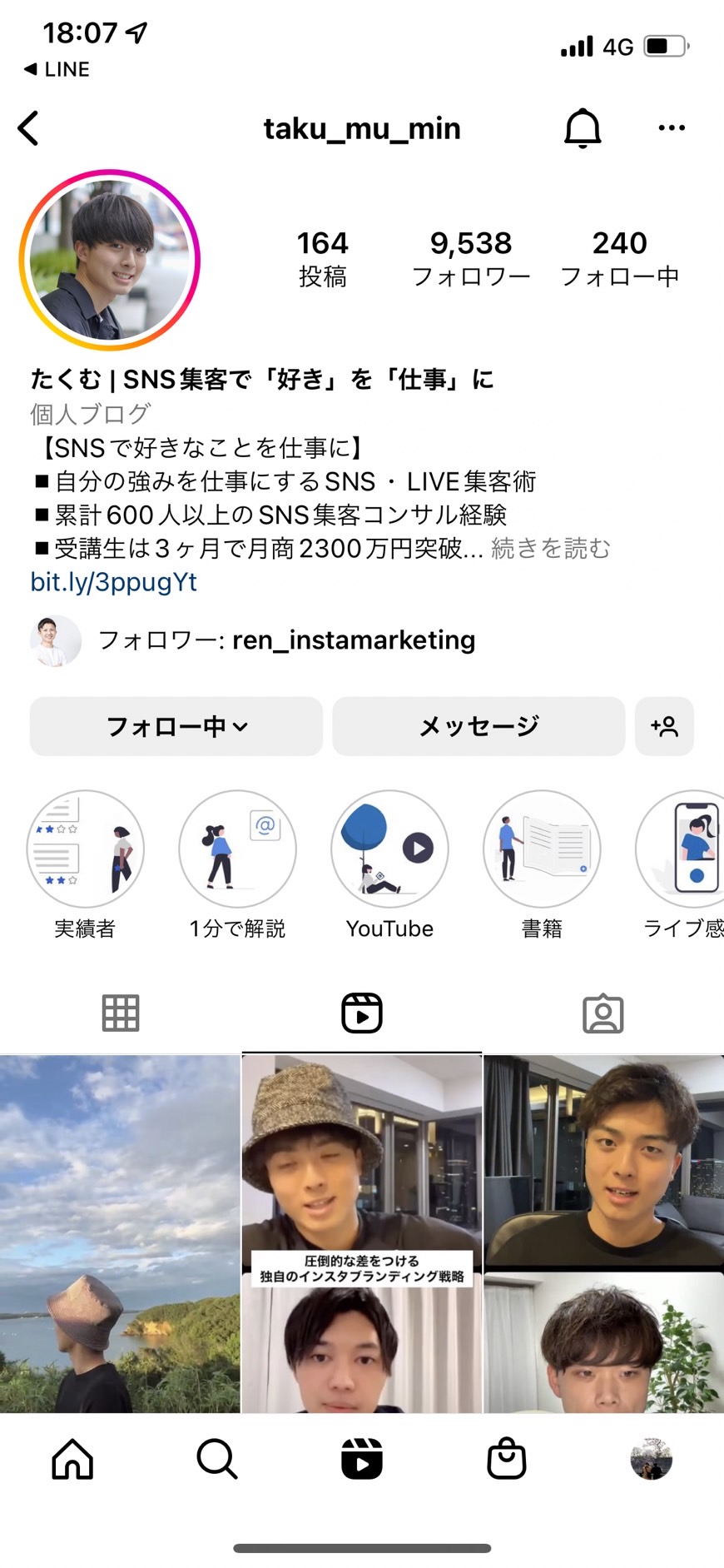Go to the home feed tab
The image size is (724, 1568).
pos(72,1459)
